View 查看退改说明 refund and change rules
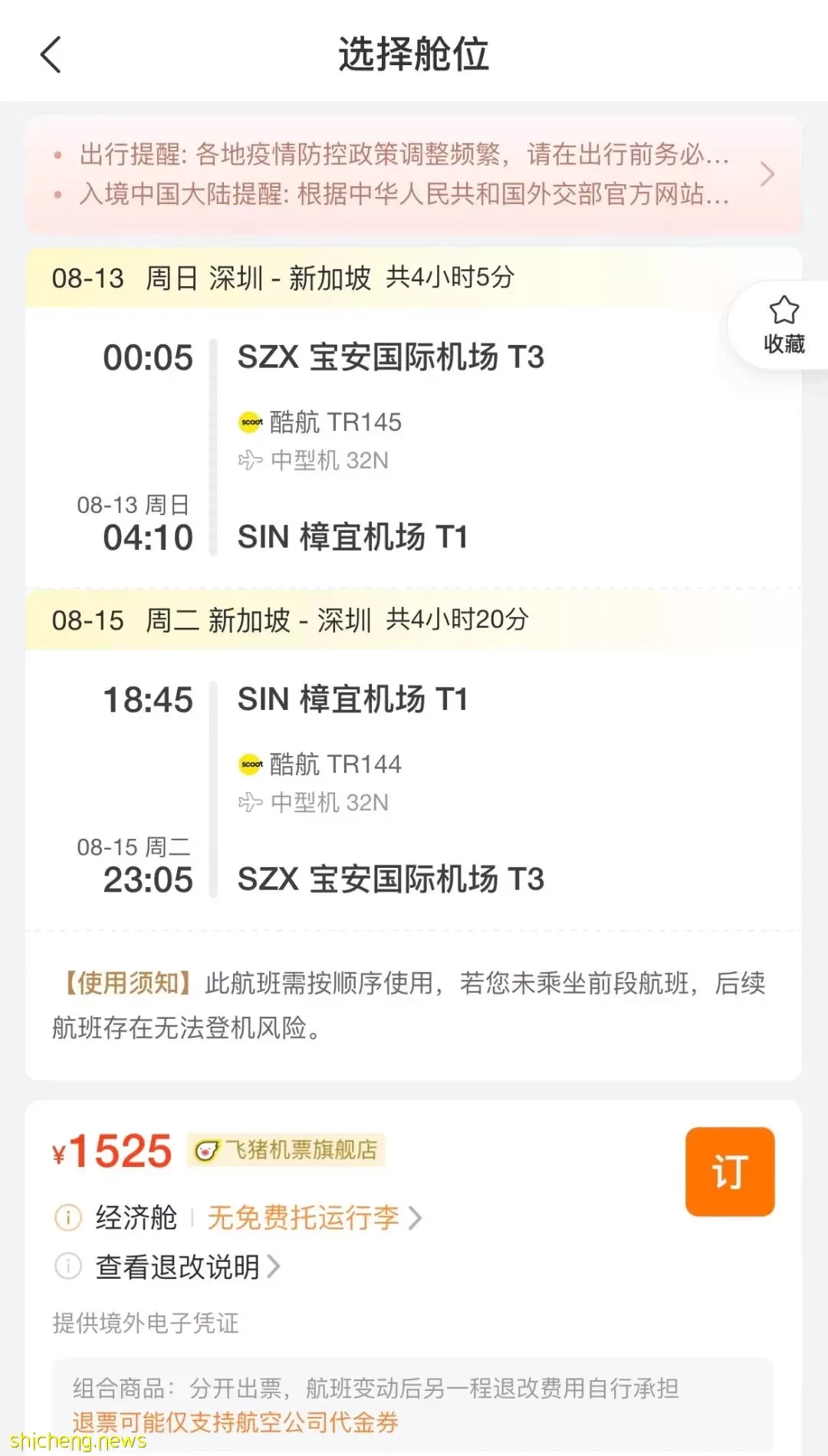The height and width of the screenshot is (1456, 828). (x=187, y=1267)
